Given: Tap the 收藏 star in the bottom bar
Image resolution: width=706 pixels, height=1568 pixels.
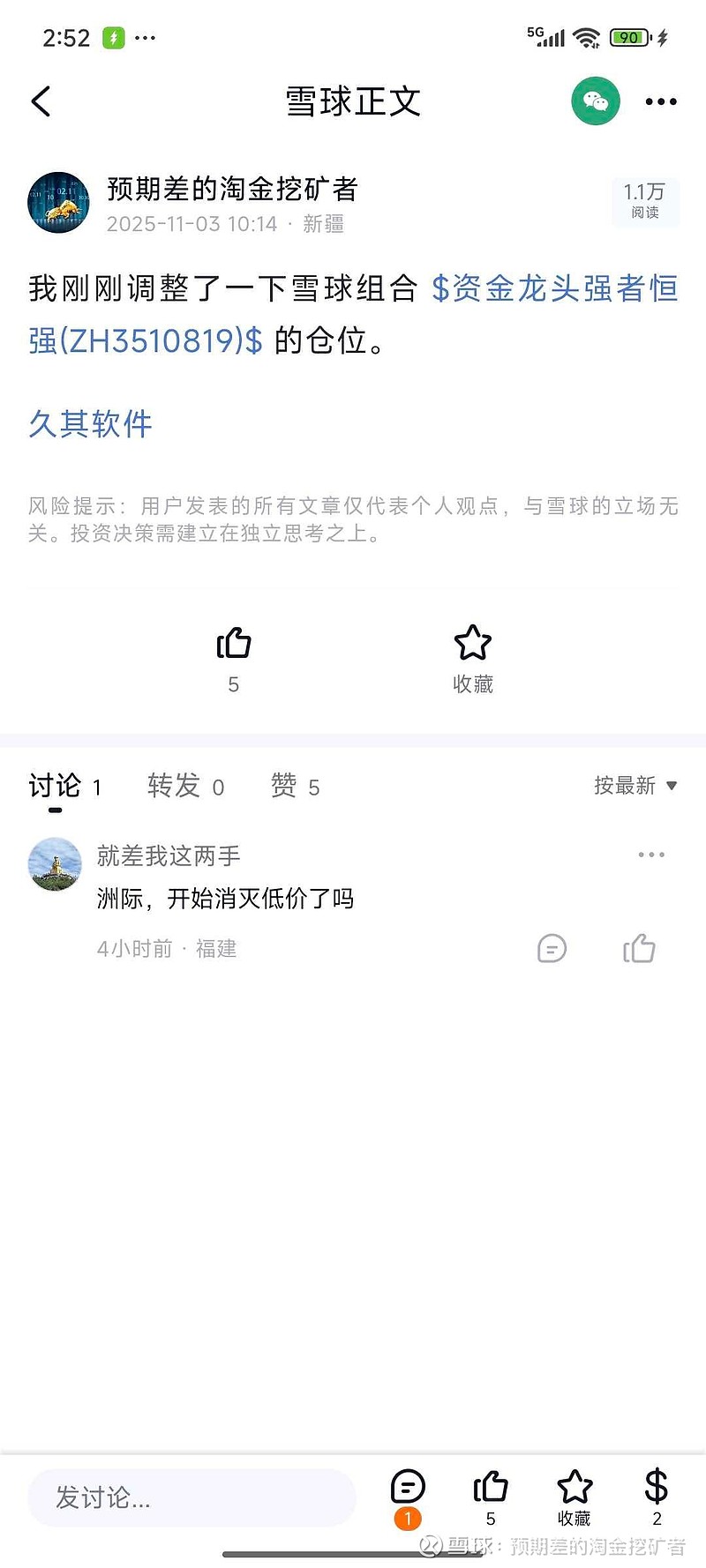Looking at the screenshot, I should click(574, 1490).
